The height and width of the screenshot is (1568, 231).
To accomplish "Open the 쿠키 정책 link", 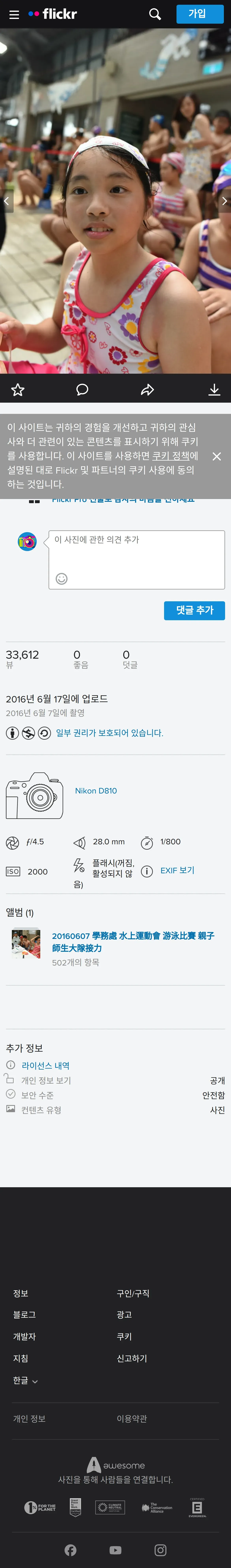I will [171, 455].
